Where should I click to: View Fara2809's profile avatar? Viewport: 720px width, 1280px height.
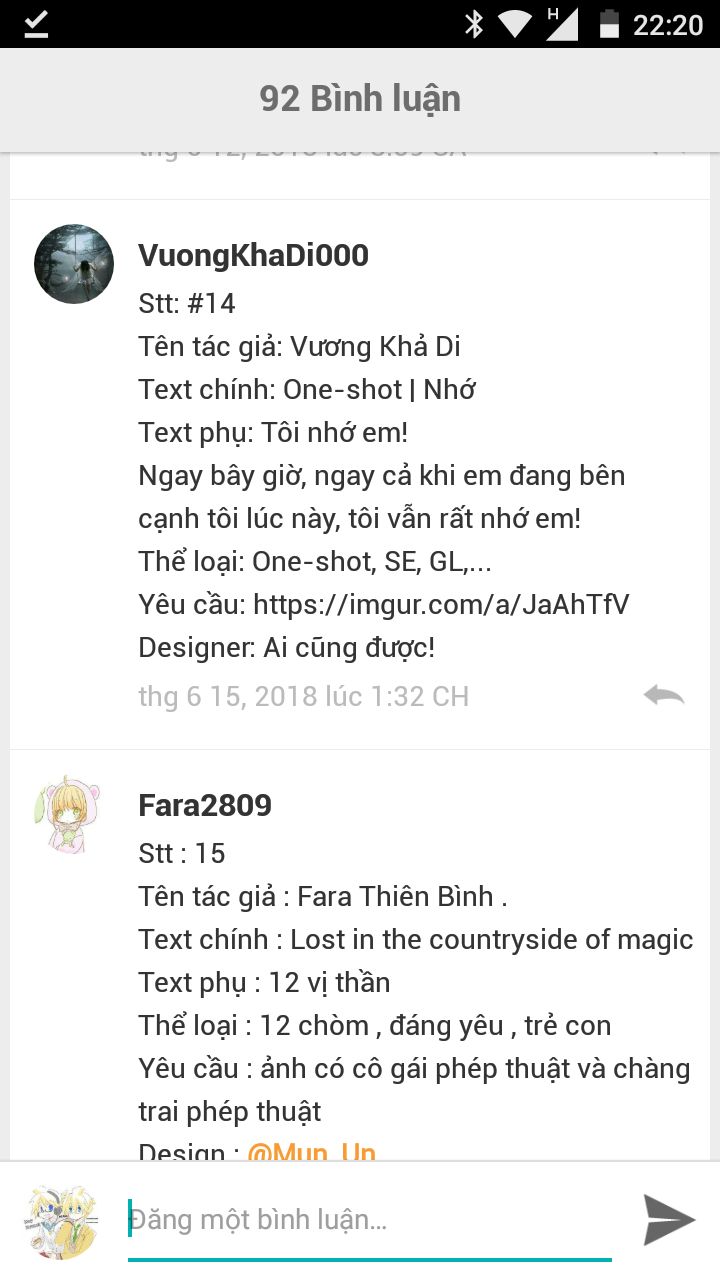74,813
